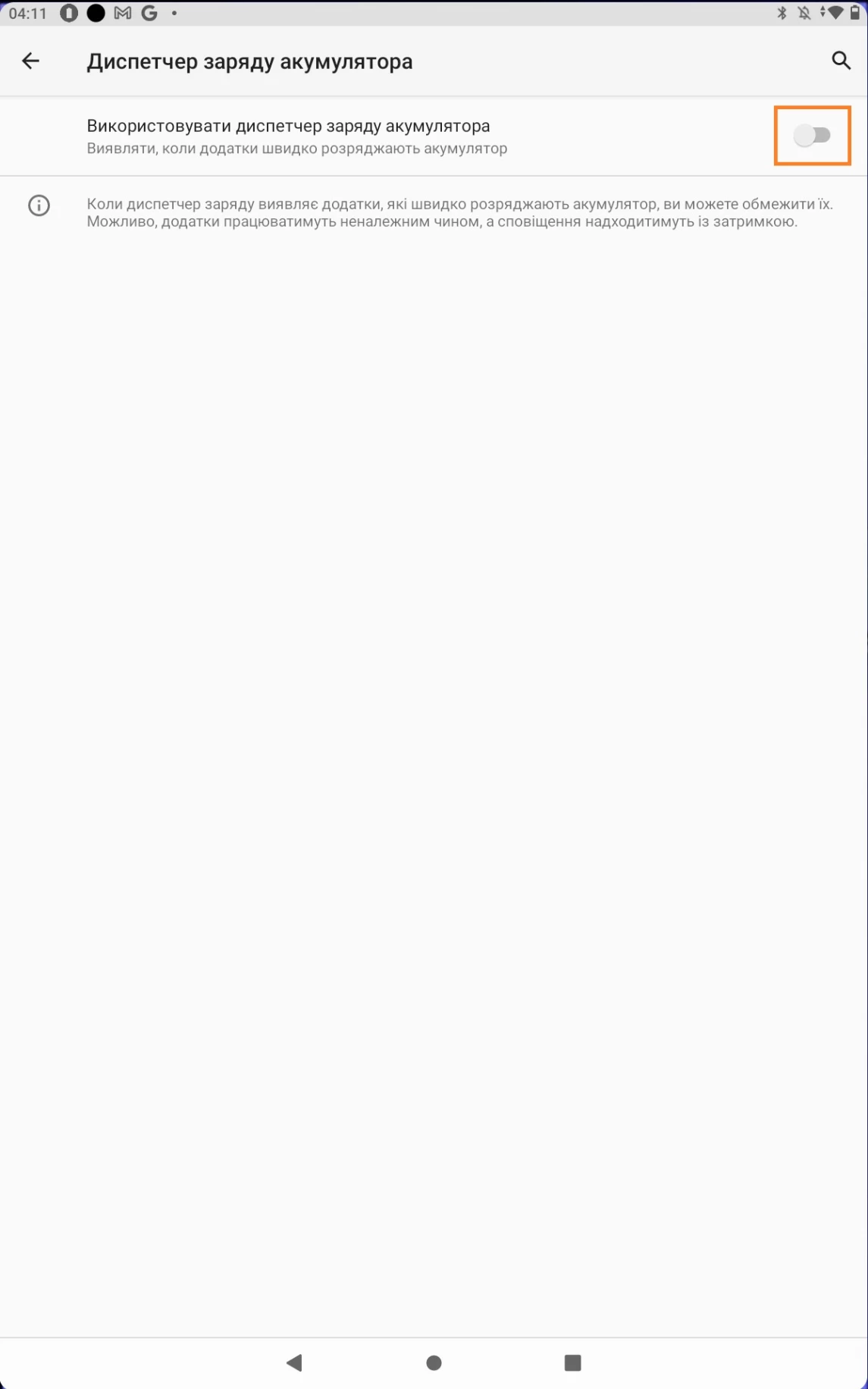
Task: Open the recent apps overview
Action: coord(572,1362)
